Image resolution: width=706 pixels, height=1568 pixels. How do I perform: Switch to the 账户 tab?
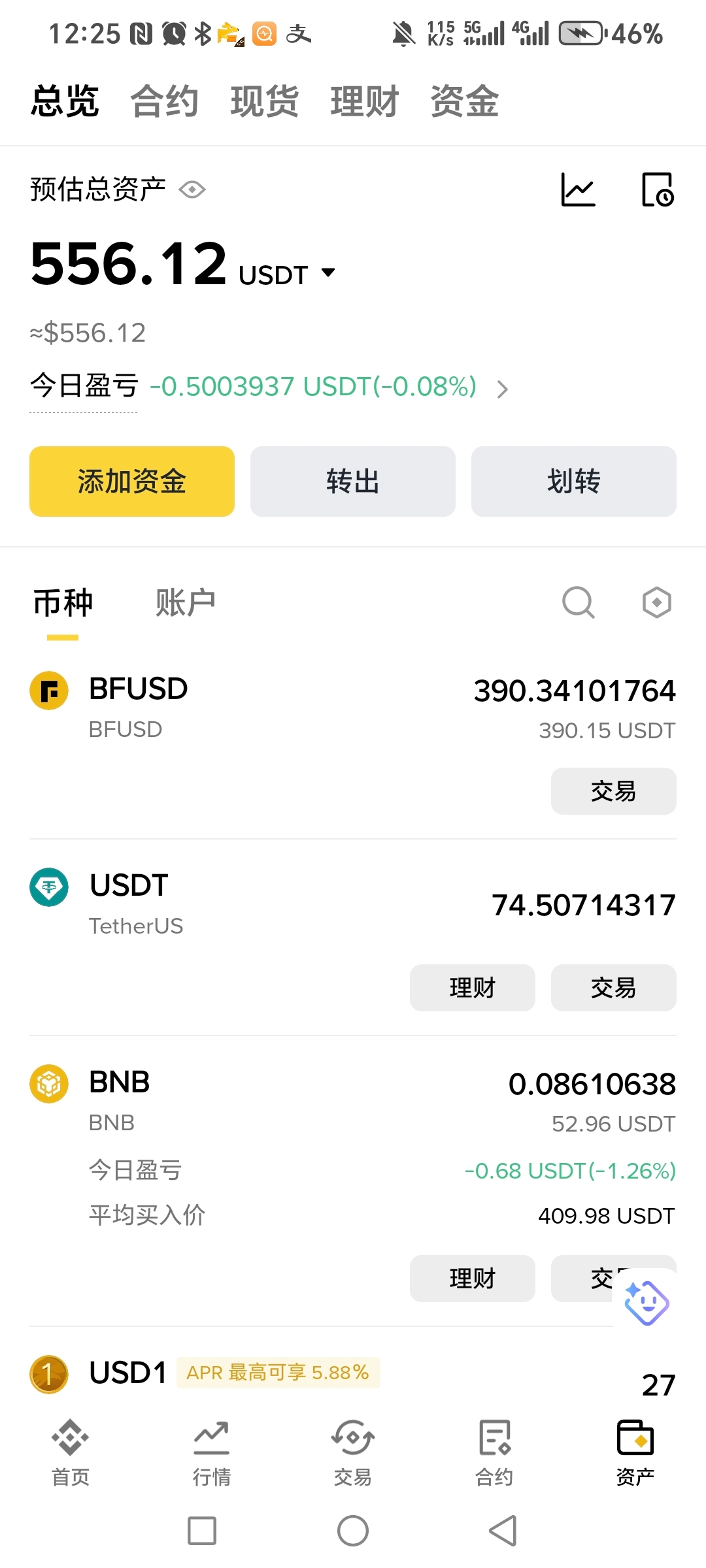click(x=186, y=602)
